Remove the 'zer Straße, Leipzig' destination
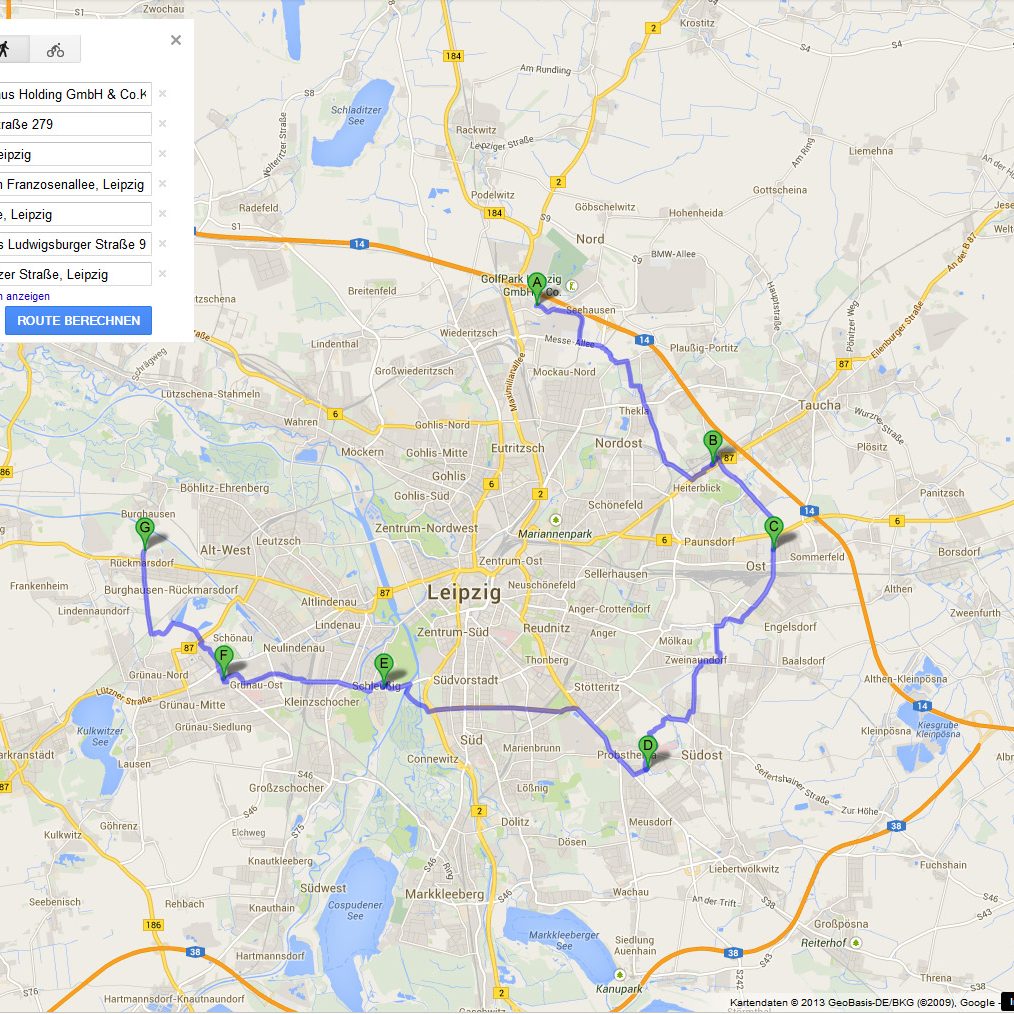The width and height of the screenshot is (1014, 1014). click(x=162, y=274)
